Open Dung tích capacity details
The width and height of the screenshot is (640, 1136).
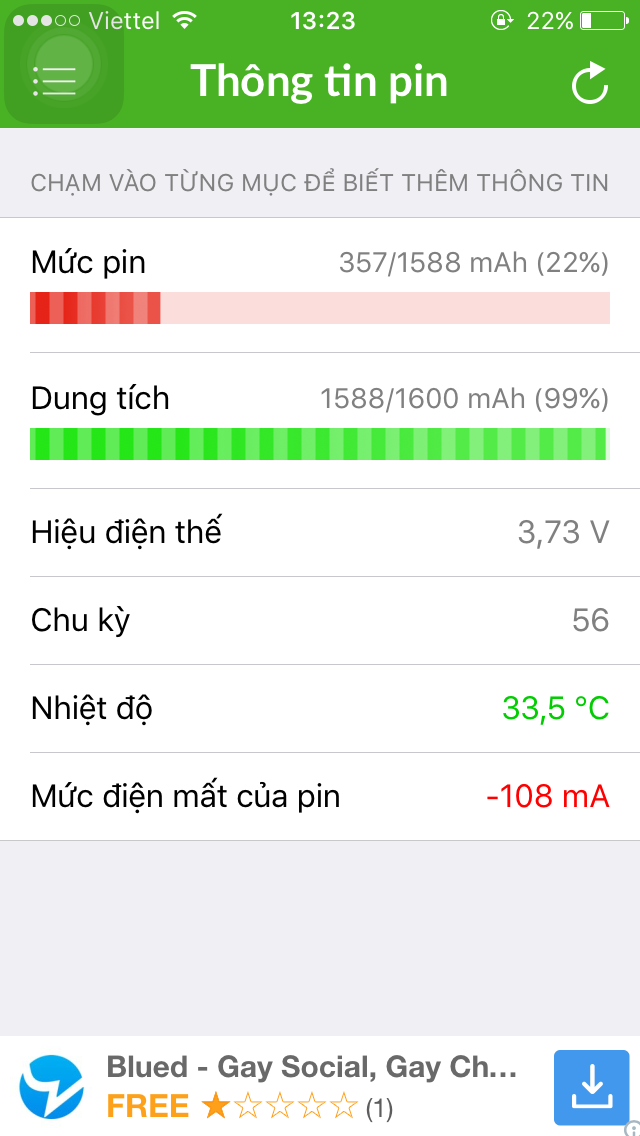[320, 421]
